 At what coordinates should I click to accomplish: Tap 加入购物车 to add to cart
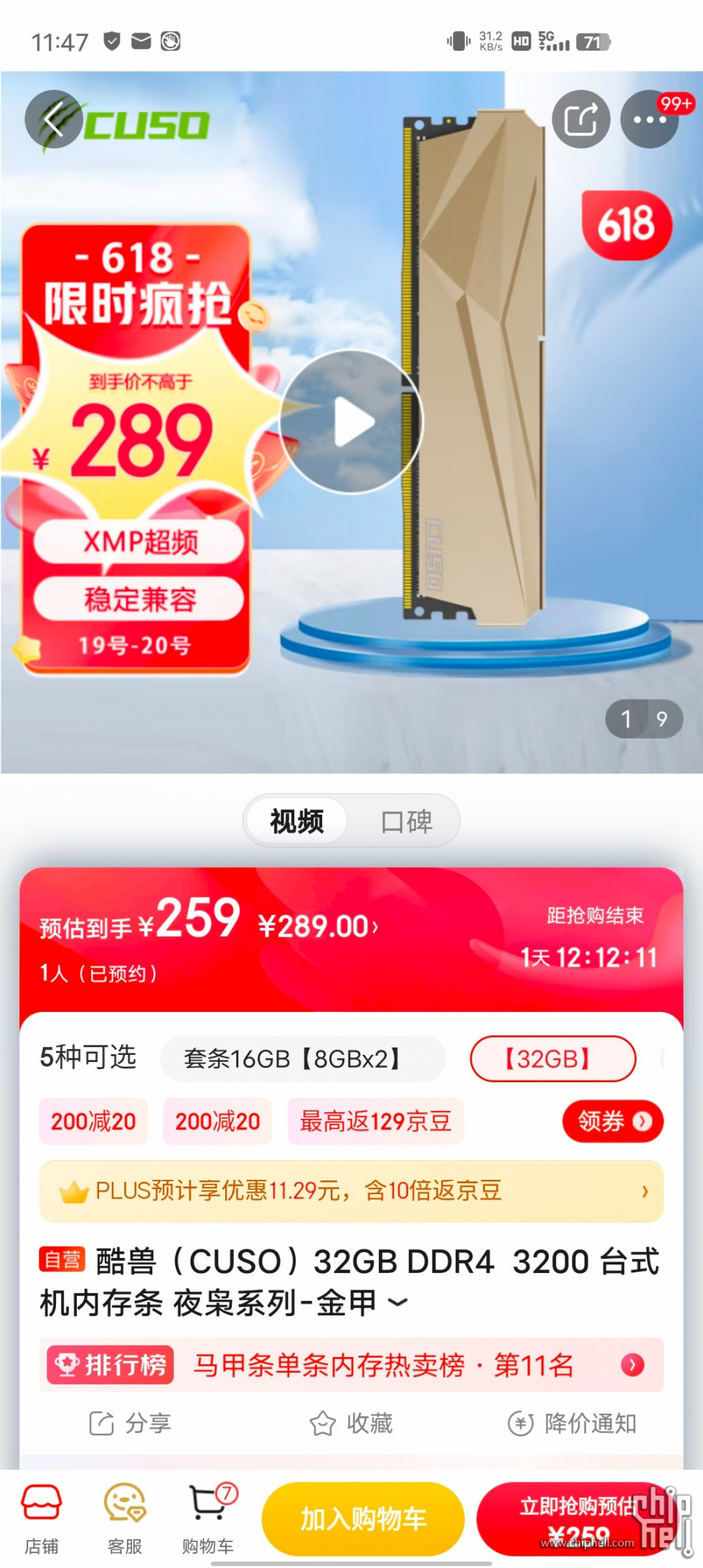(363, 1518)
